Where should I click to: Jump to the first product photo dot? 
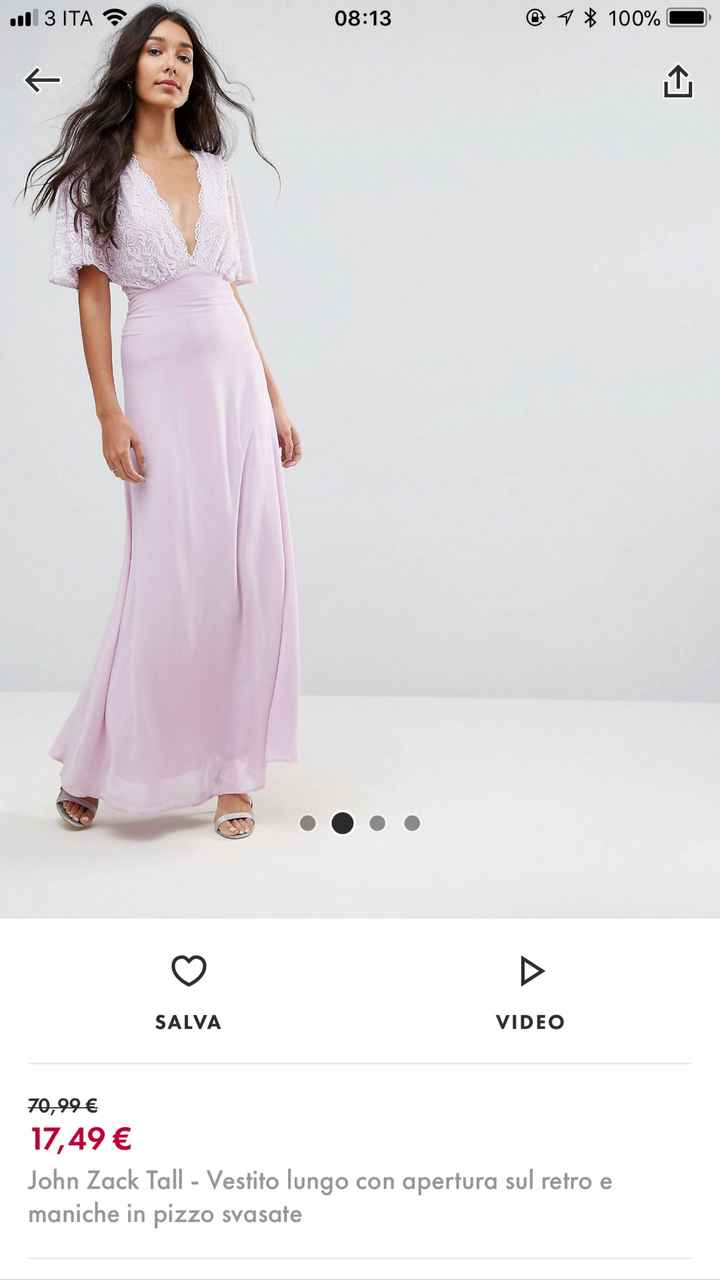308,823
